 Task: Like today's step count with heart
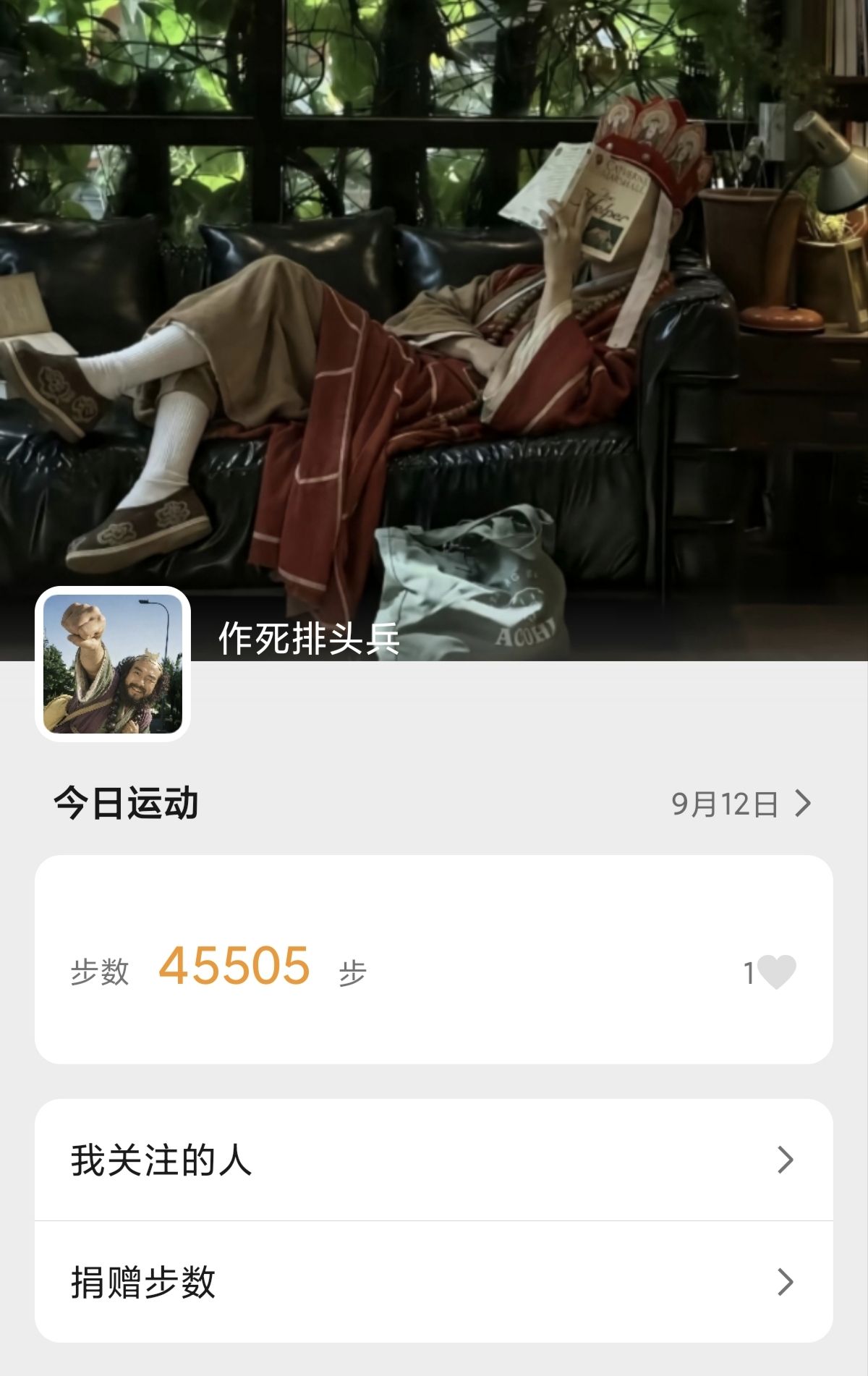(x=777, y=972)
